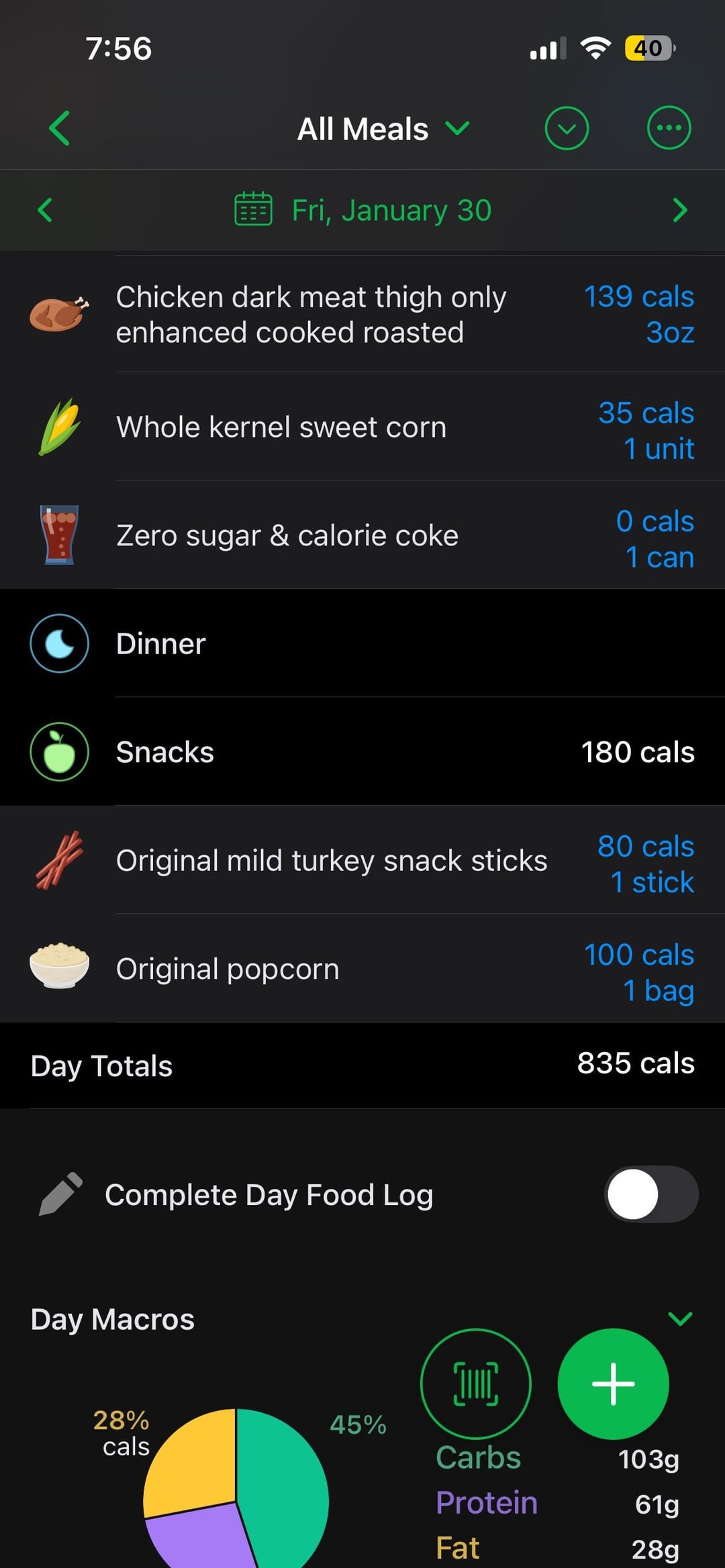Select the Snacks meal section
Screen dimensions: 725x1568
click(x=362, y=752)
